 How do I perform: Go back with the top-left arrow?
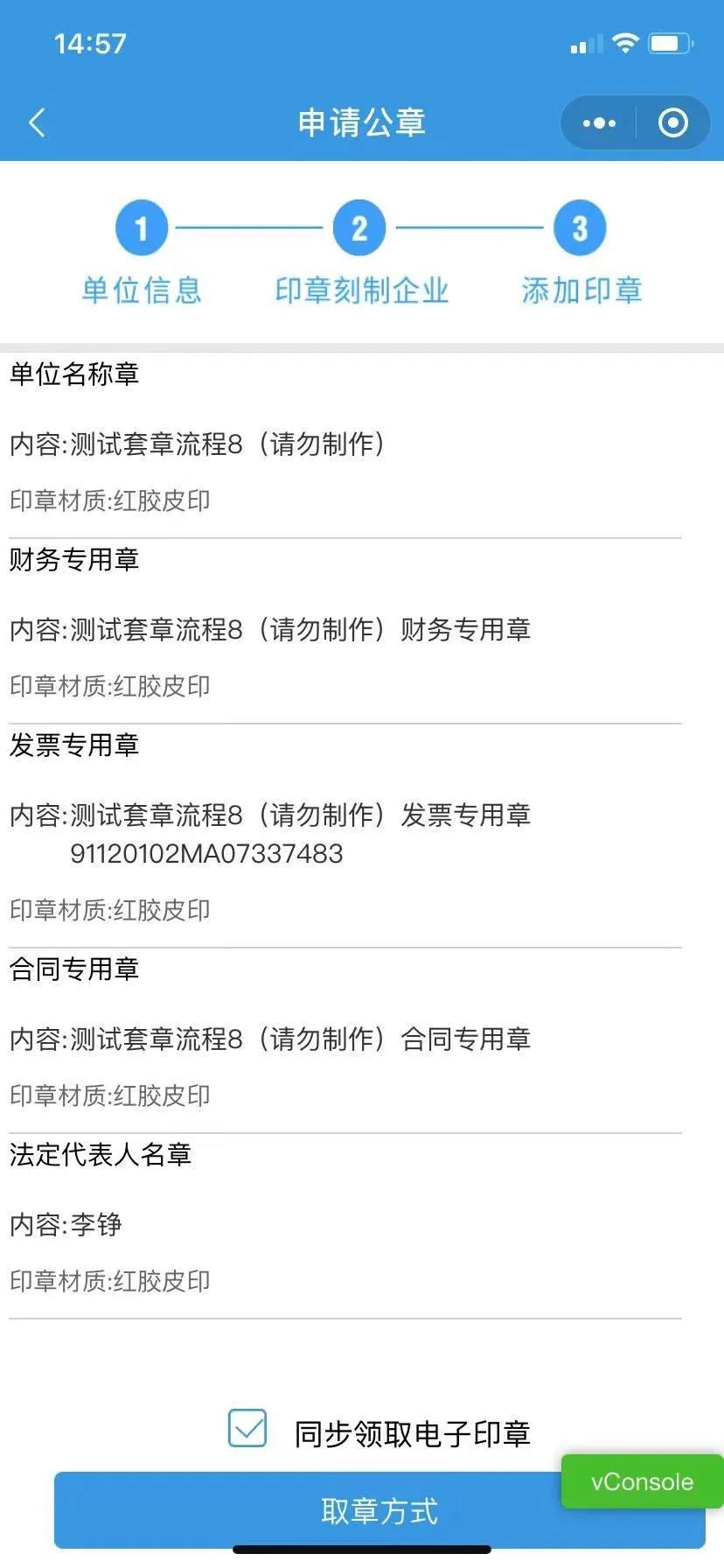tap(37, 122)
